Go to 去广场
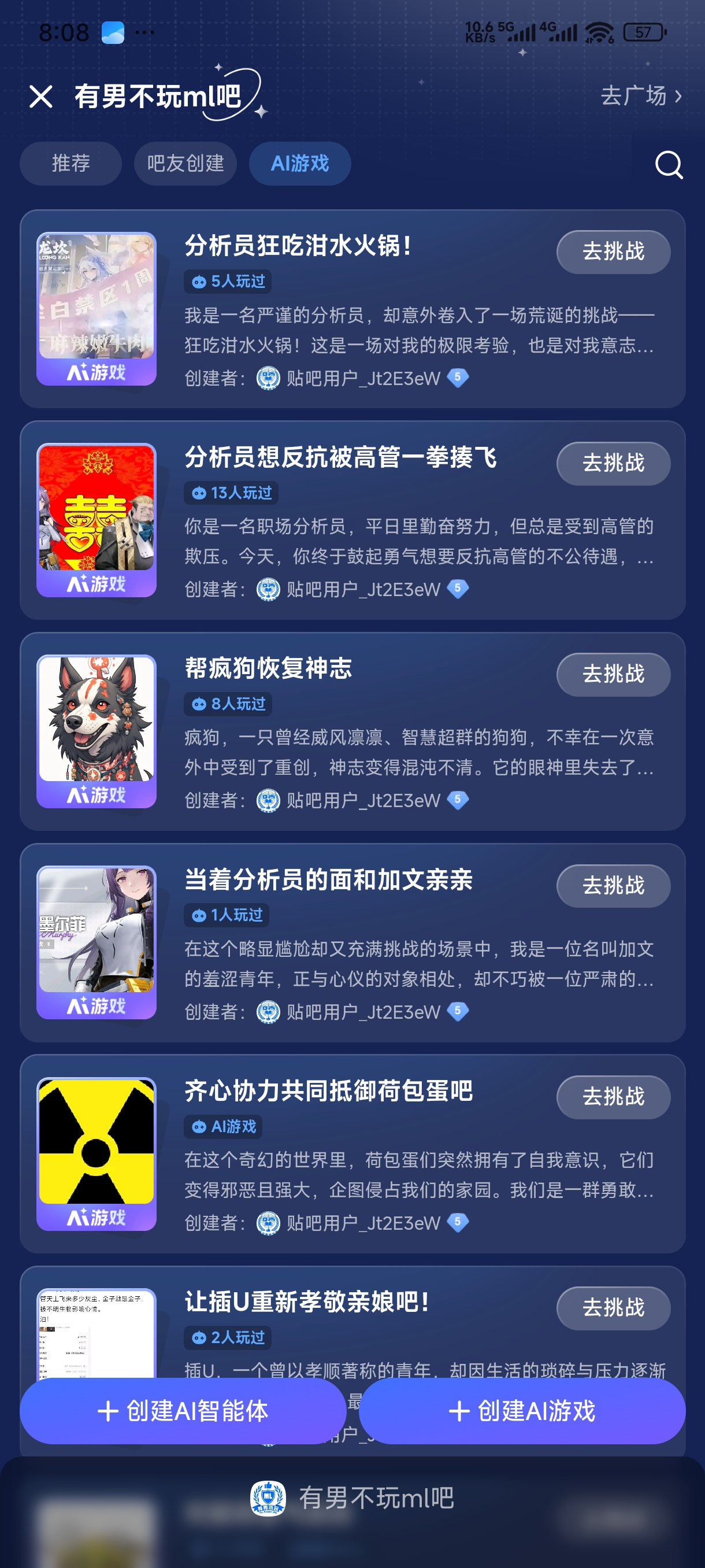705x1568 pixels. tap(641, 95)
